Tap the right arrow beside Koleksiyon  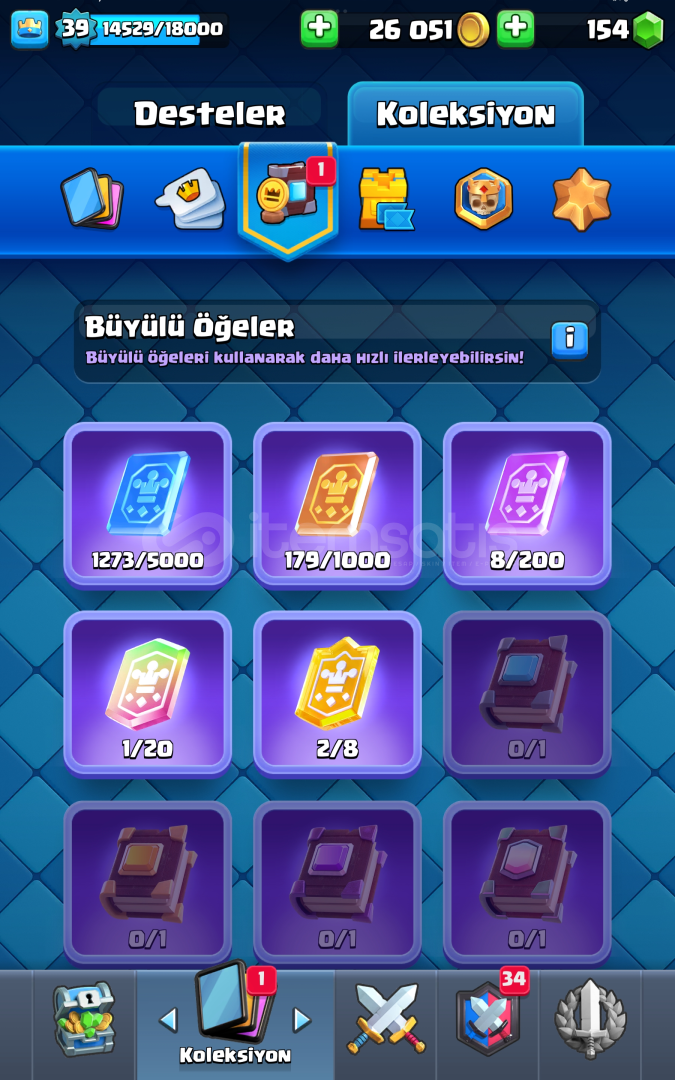302,1019
